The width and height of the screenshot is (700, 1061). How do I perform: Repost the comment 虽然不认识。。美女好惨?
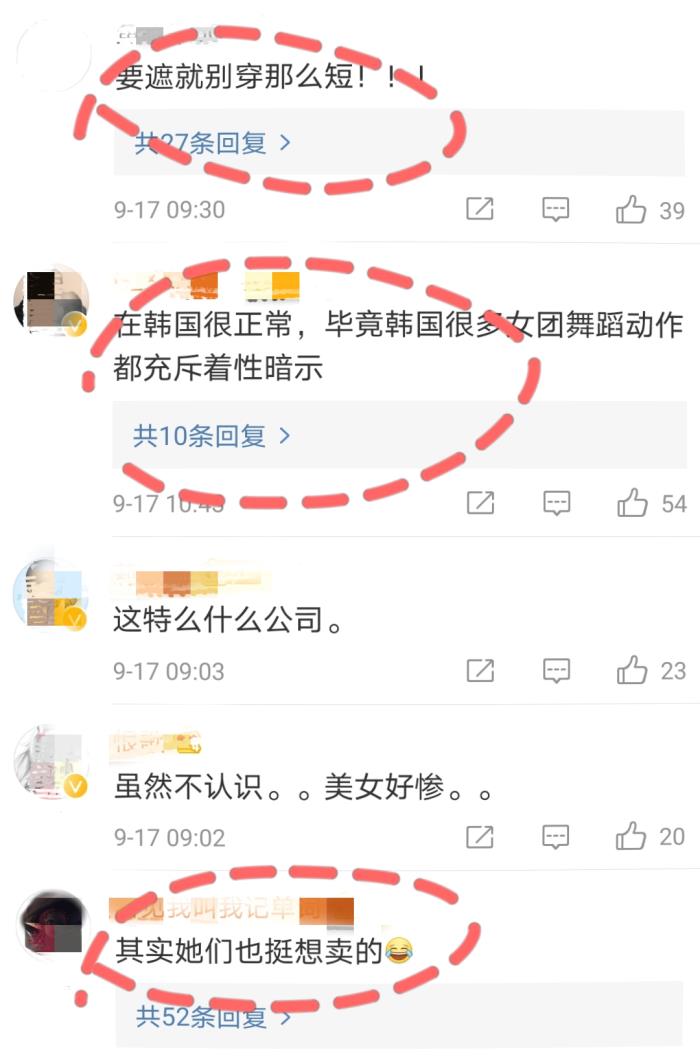[481, 836]
